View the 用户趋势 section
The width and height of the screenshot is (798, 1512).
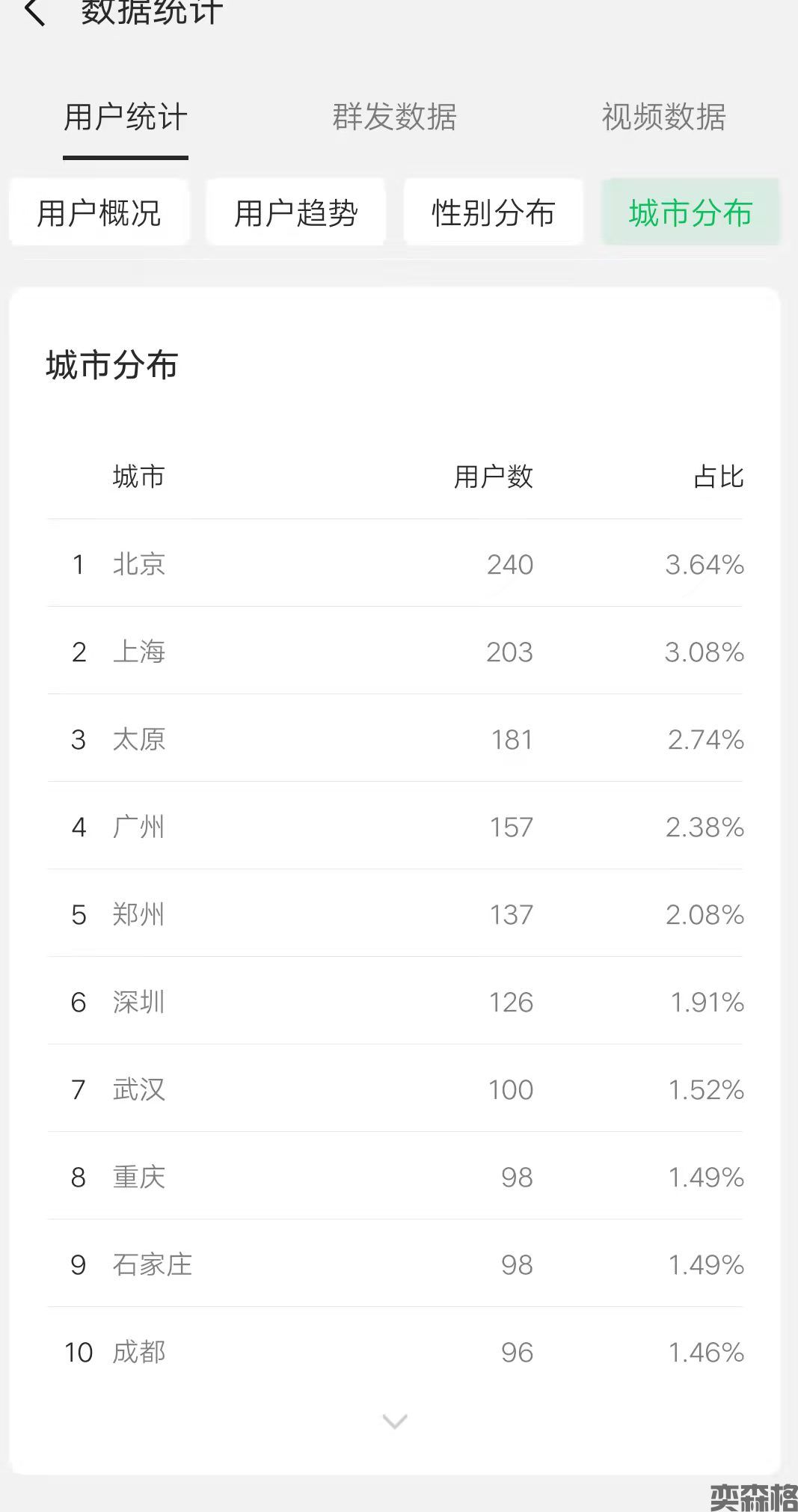coord(296,212)
